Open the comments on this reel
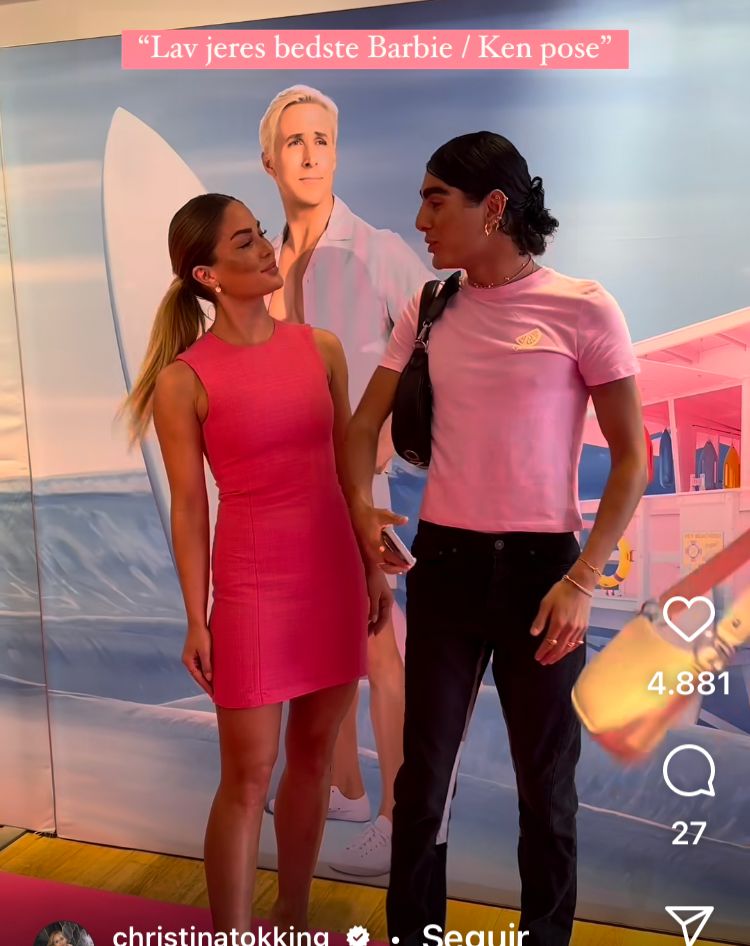Screen dimensions: 750x946 (x=689, y=770)
